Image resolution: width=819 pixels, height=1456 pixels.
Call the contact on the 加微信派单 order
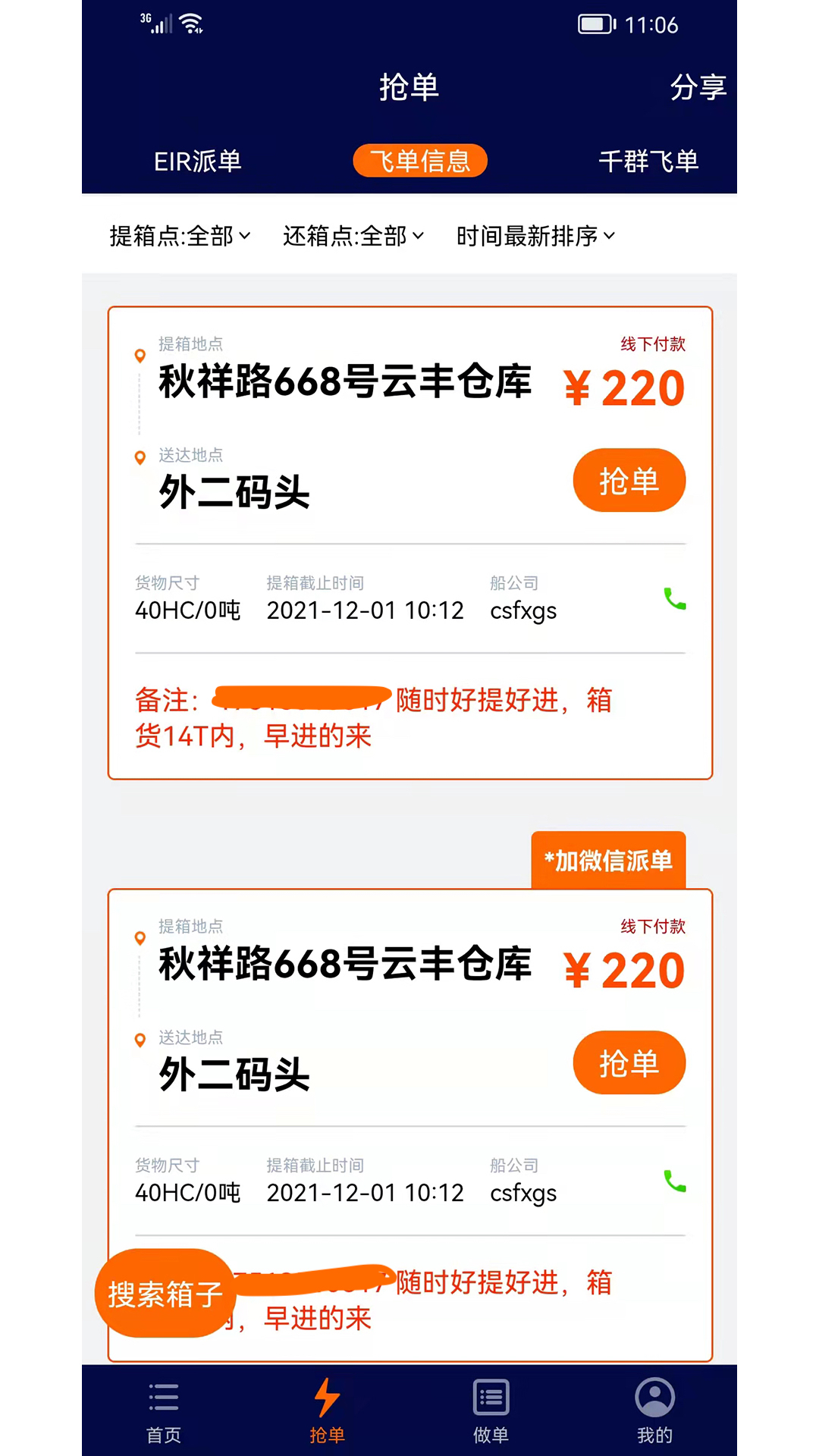tap(674, 1181)
